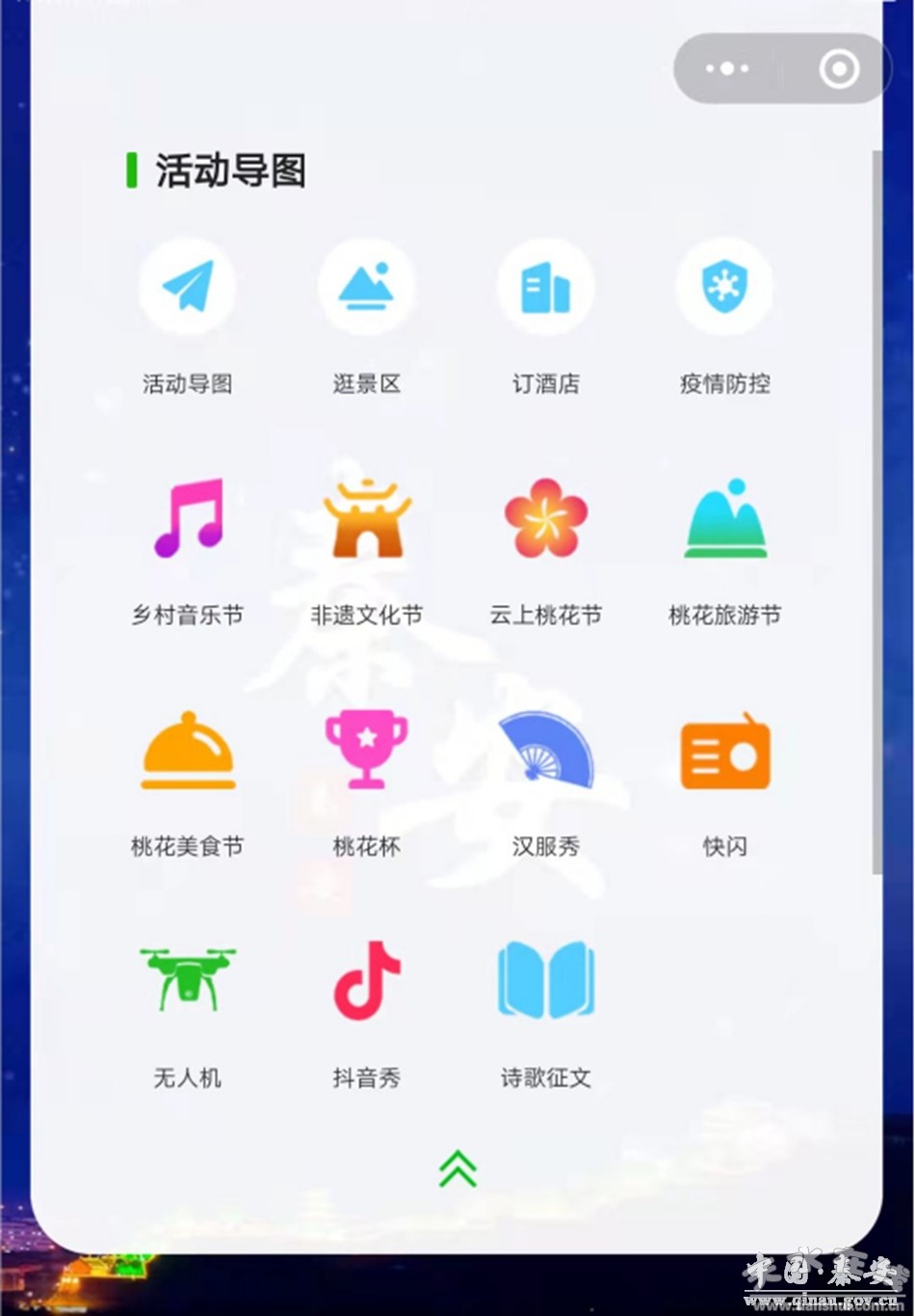Open 乡村音乐节 music festival
The height and width of the screenshot is (1316, 915).
(188, 518)
